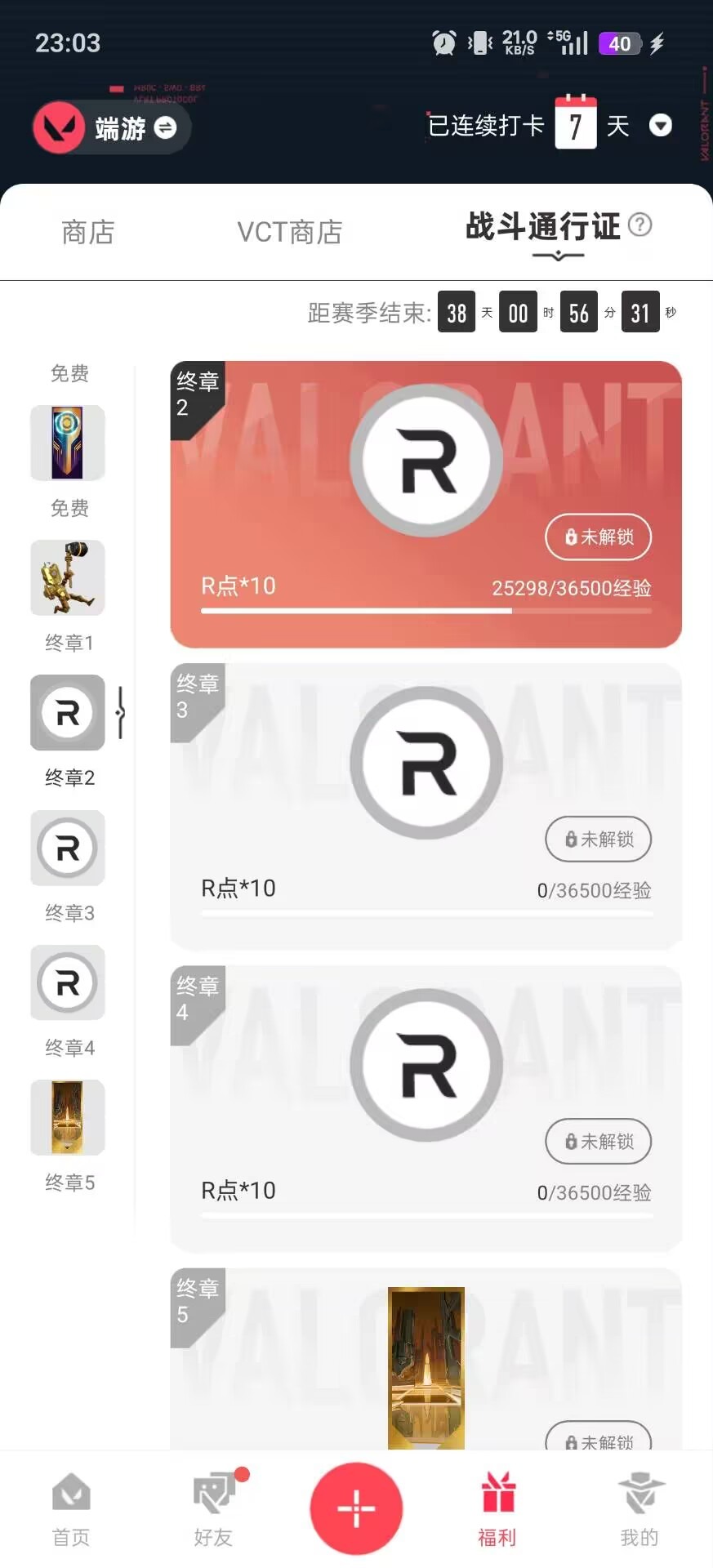Open the 福利 rewards gift icon

coord(498,1507)
